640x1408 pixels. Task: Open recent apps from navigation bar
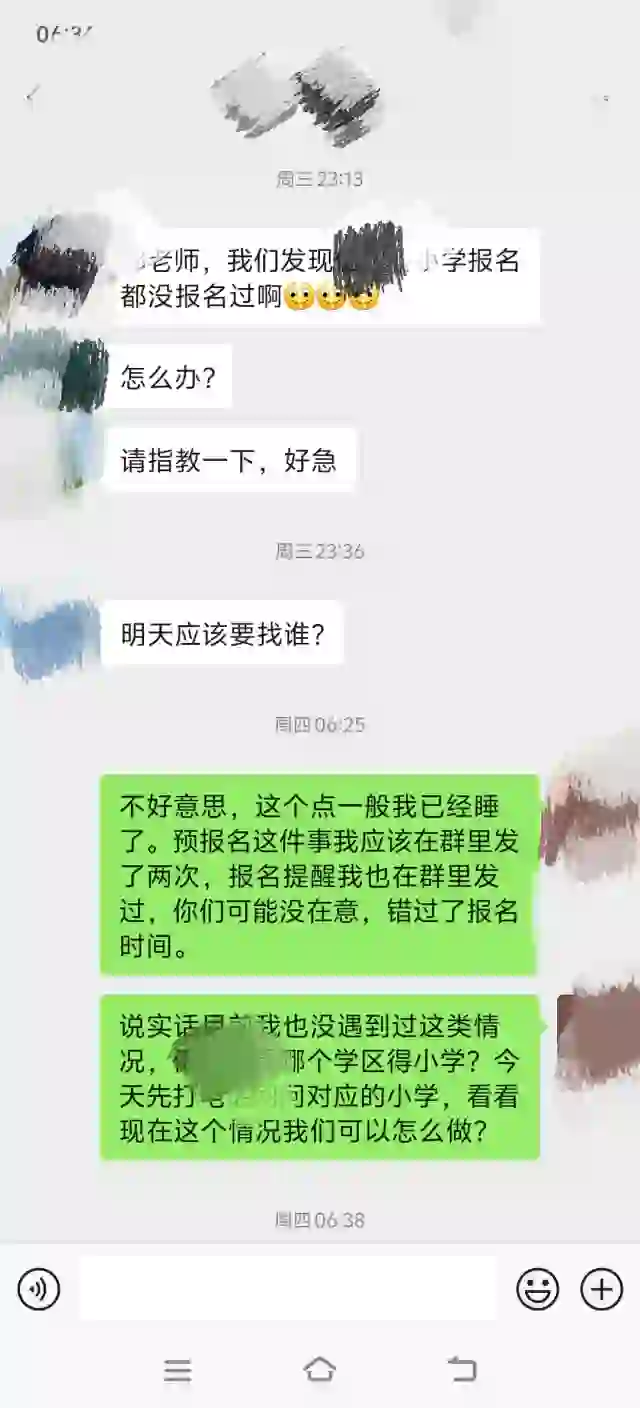[178, 1370]
